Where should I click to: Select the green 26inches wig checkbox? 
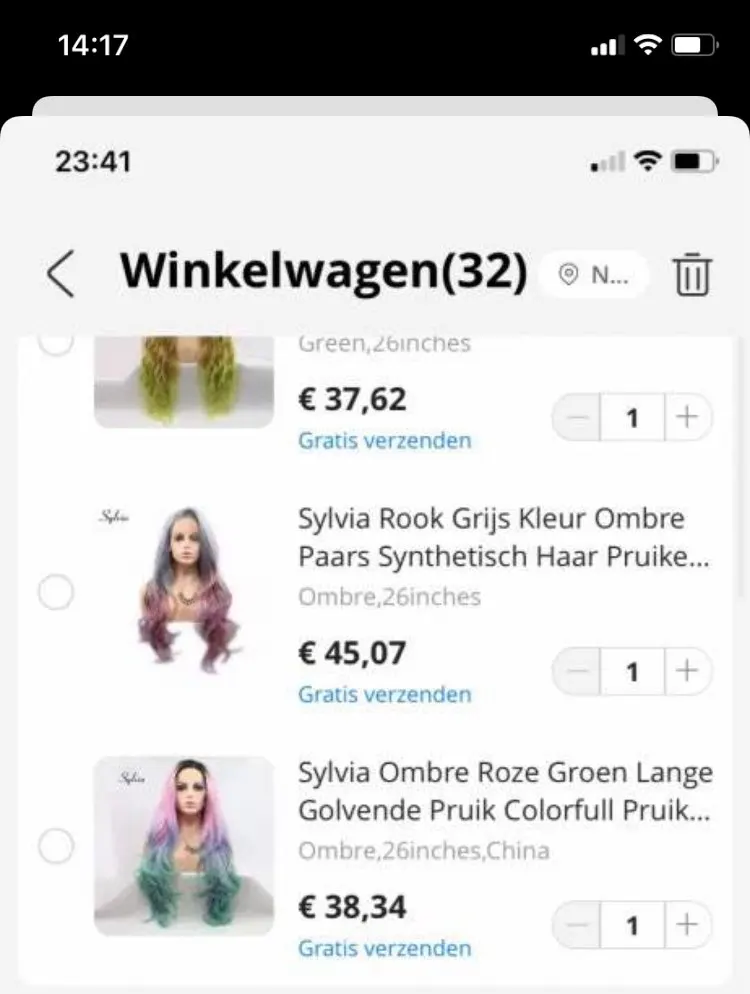click(56, 342)
